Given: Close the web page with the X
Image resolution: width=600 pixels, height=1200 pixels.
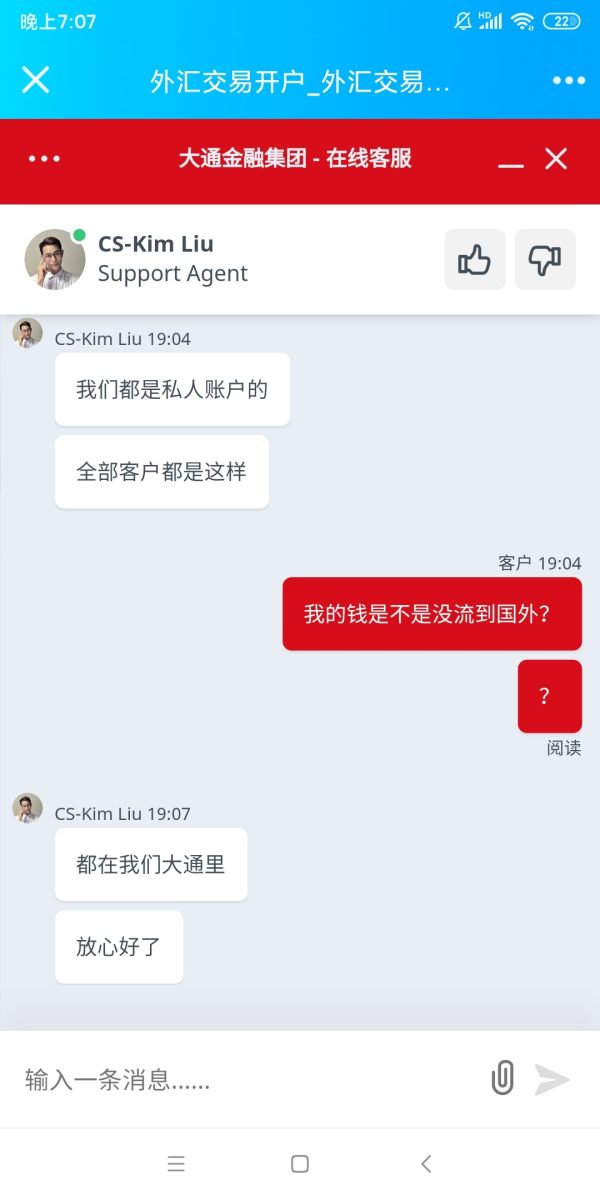Looking at the screenshot, I should [x=35, y=80].
